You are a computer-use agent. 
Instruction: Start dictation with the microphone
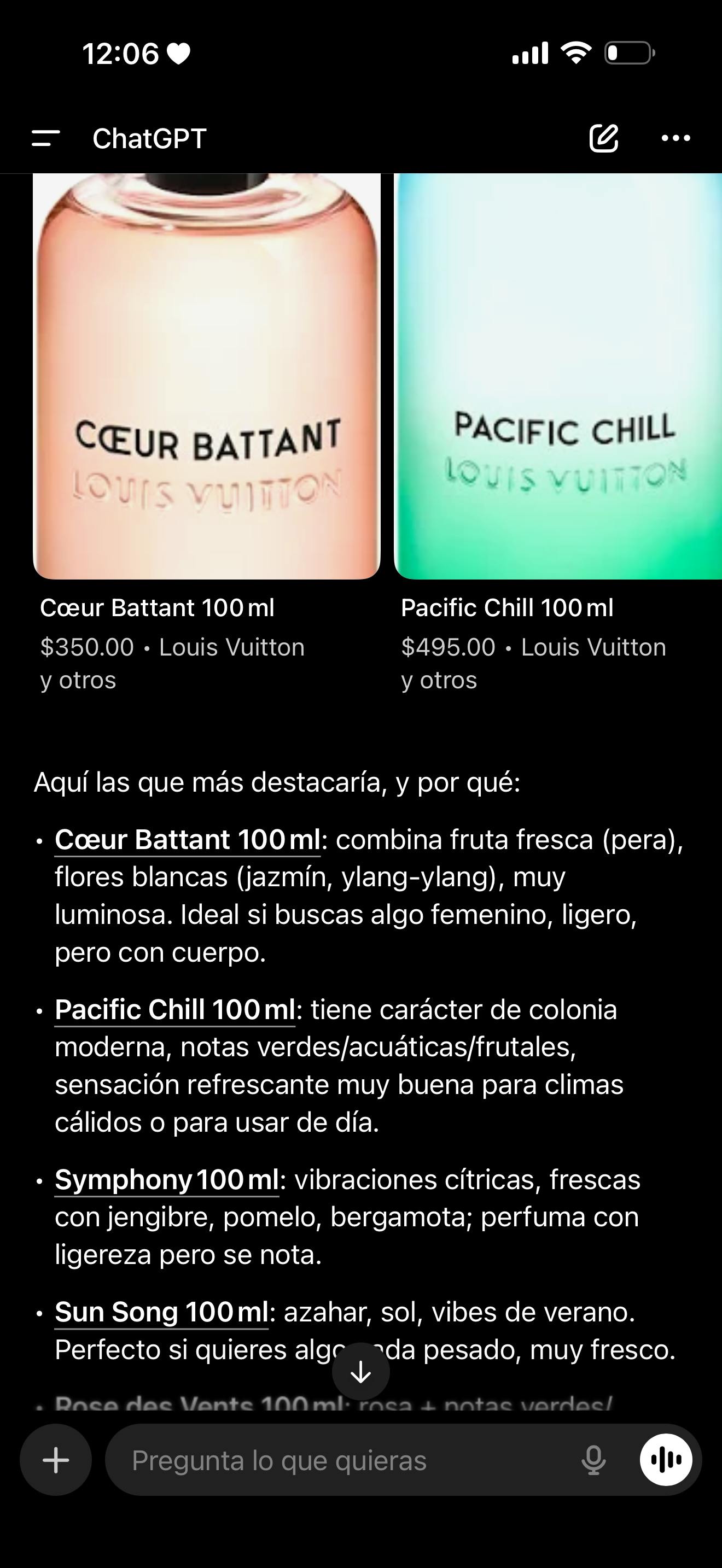tap(593, 1460)
